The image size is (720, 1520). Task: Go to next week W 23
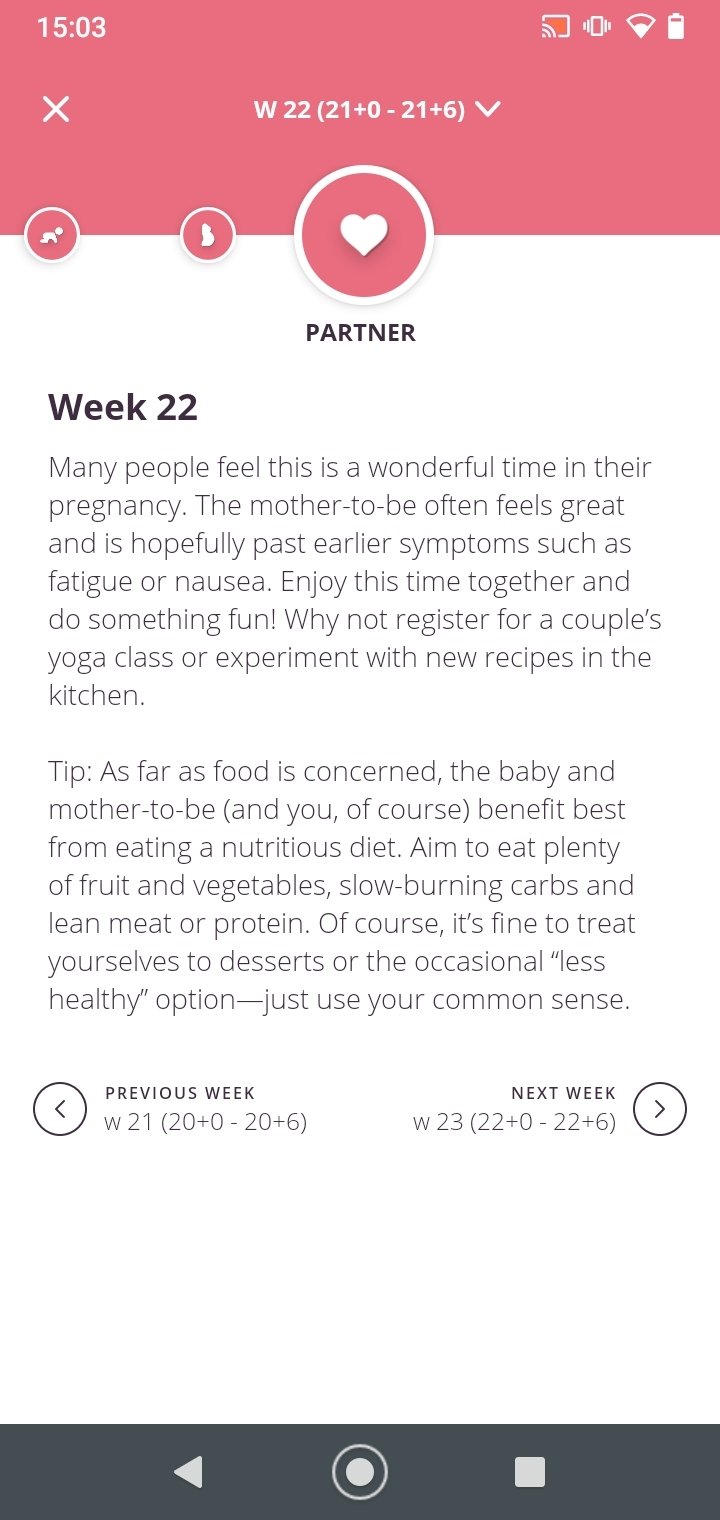[x=550, y=1109]
